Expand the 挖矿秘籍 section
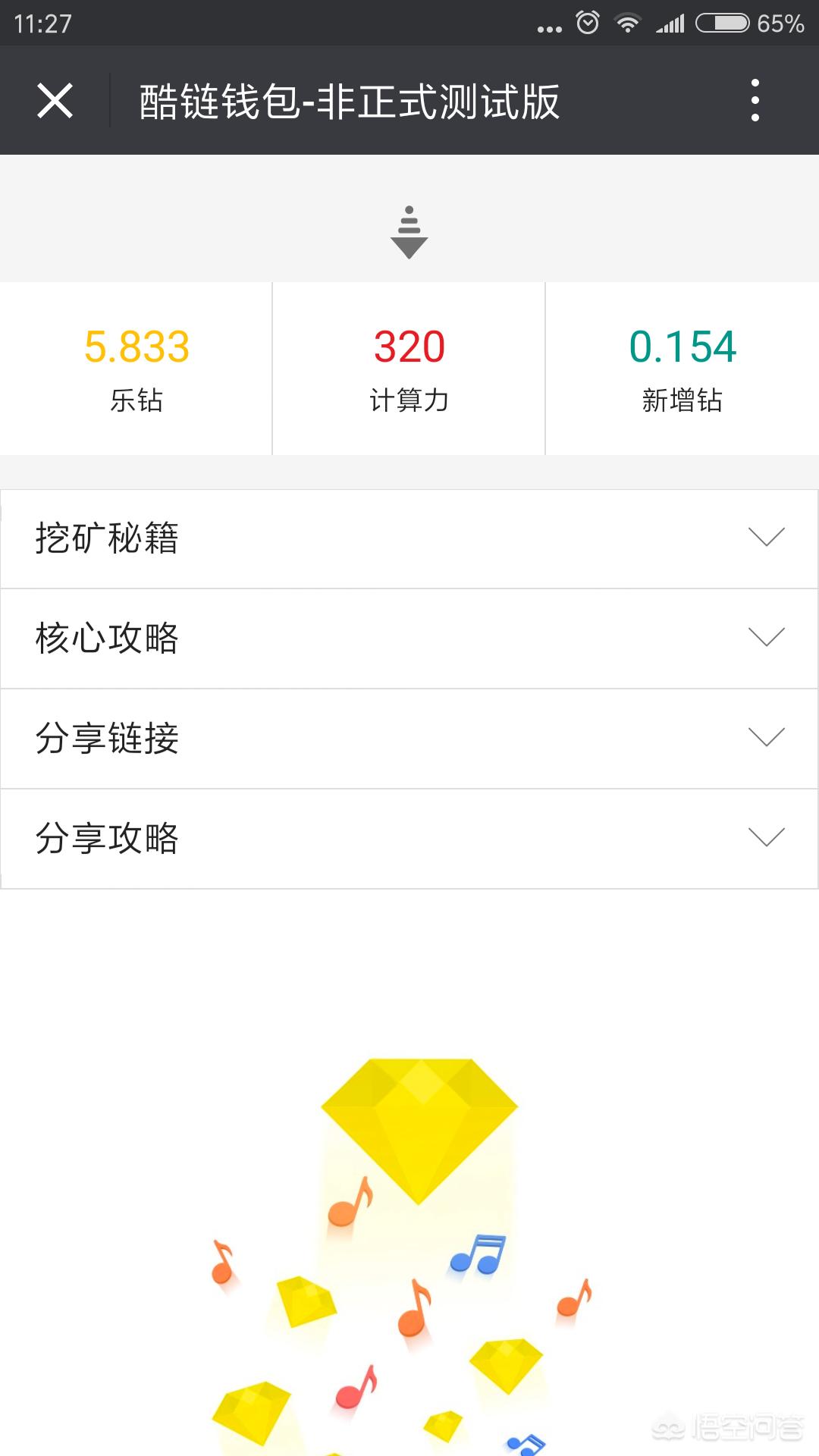This screenshot has width=819, height=1456. tap(409, 538)
